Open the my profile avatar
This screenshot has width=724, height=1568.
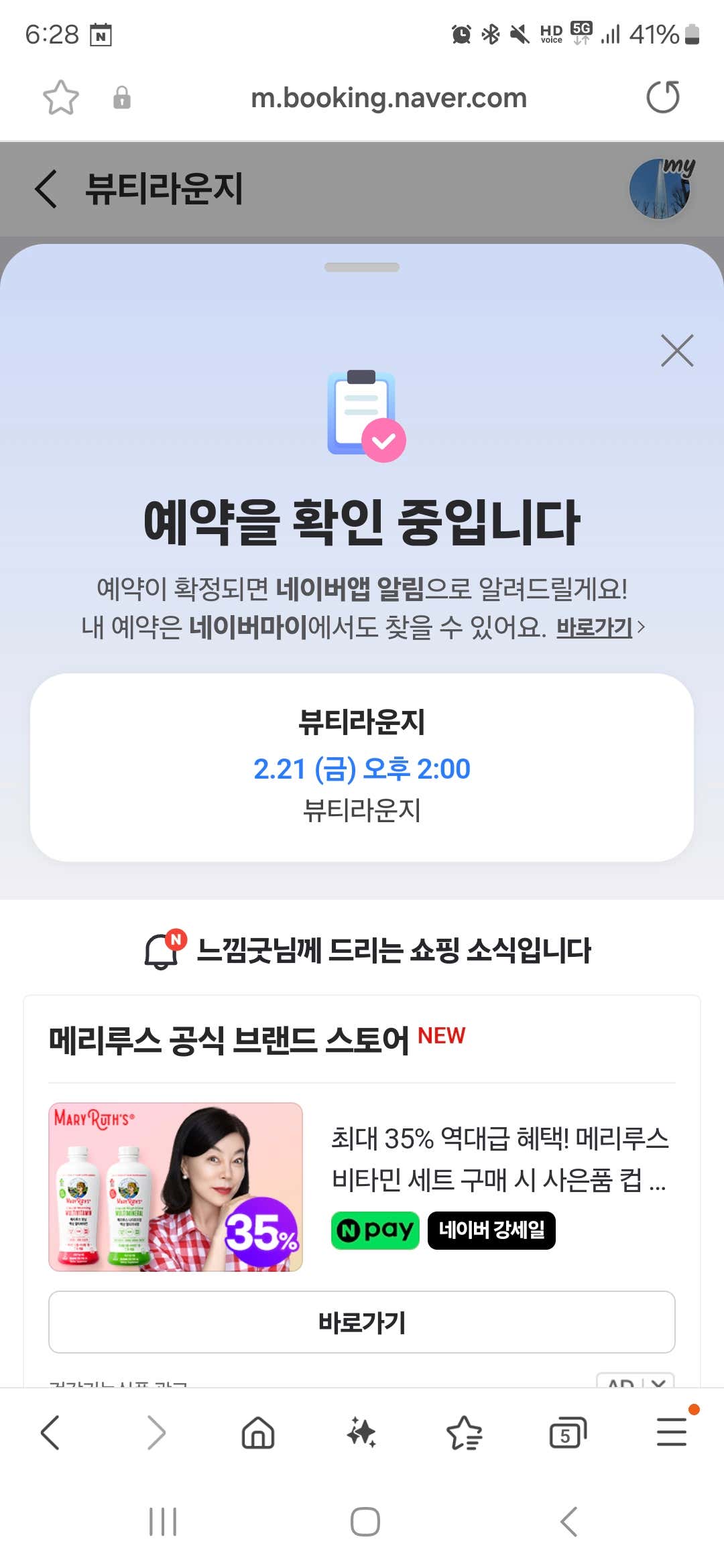[661, 189]
